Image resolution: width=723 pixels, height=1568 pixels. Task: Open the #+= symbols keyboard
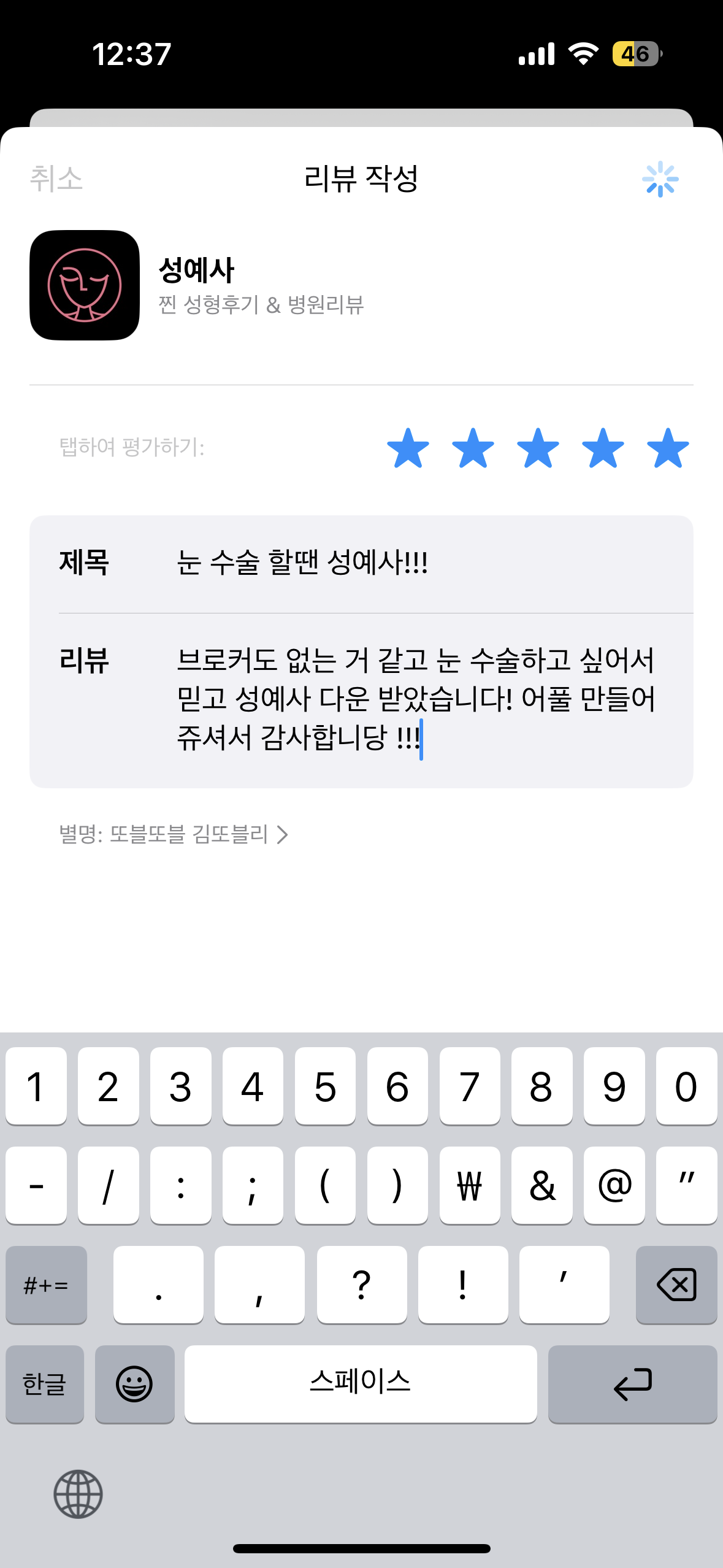tap(46, 1285)
